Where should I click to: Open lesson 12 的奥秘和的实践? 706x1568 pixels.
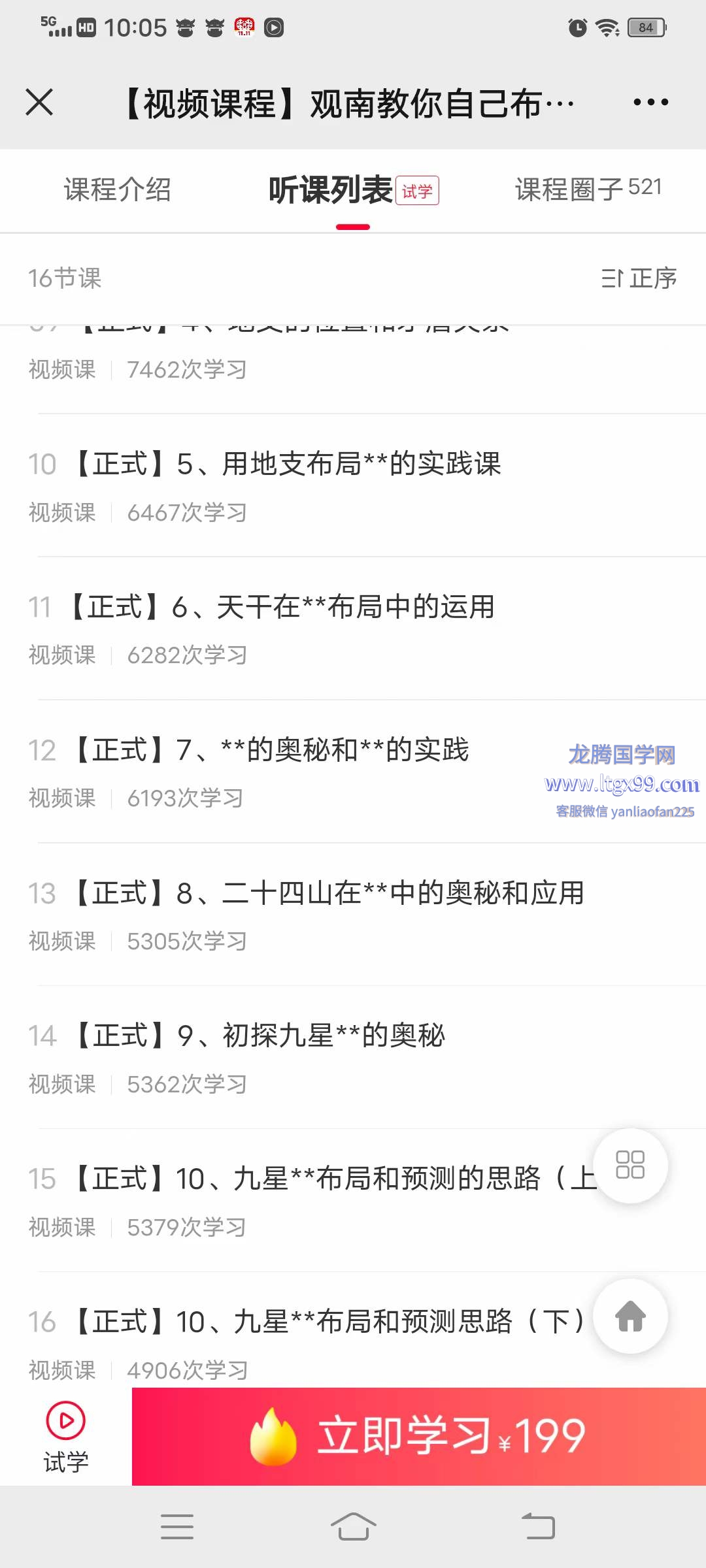(353, 772)
